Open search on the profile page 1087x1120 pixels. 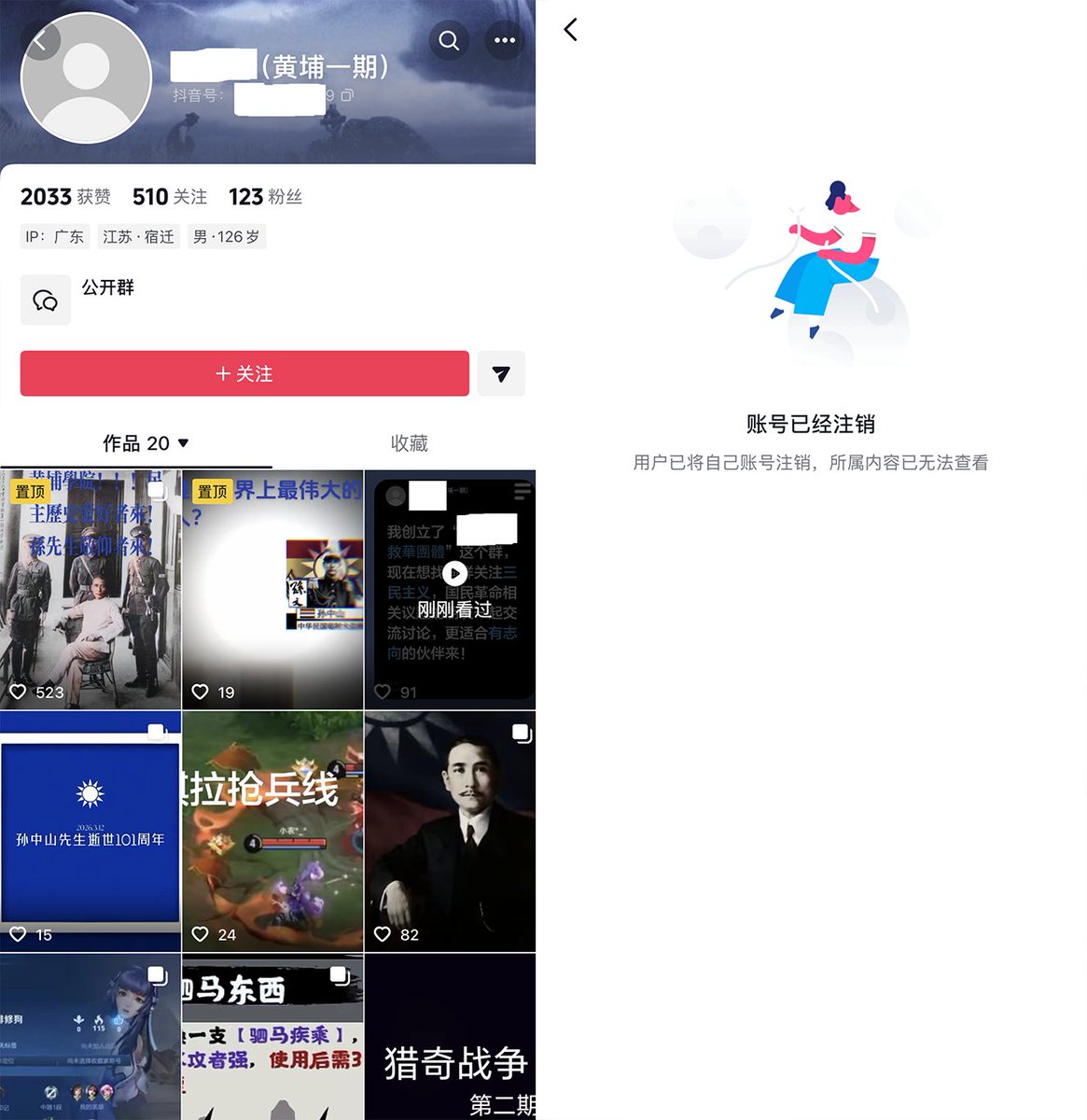[449, 41]
